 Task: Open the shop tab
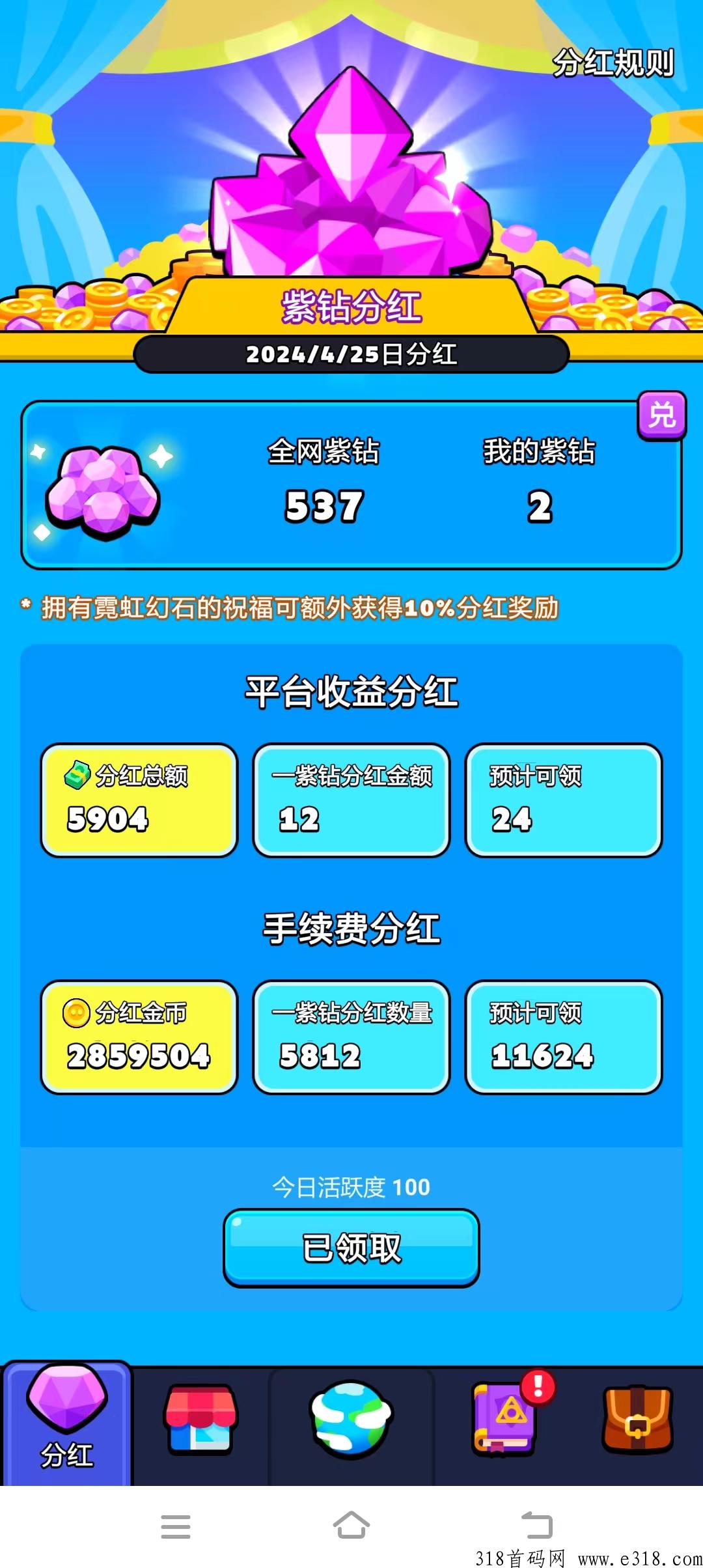coord(200,1421)
